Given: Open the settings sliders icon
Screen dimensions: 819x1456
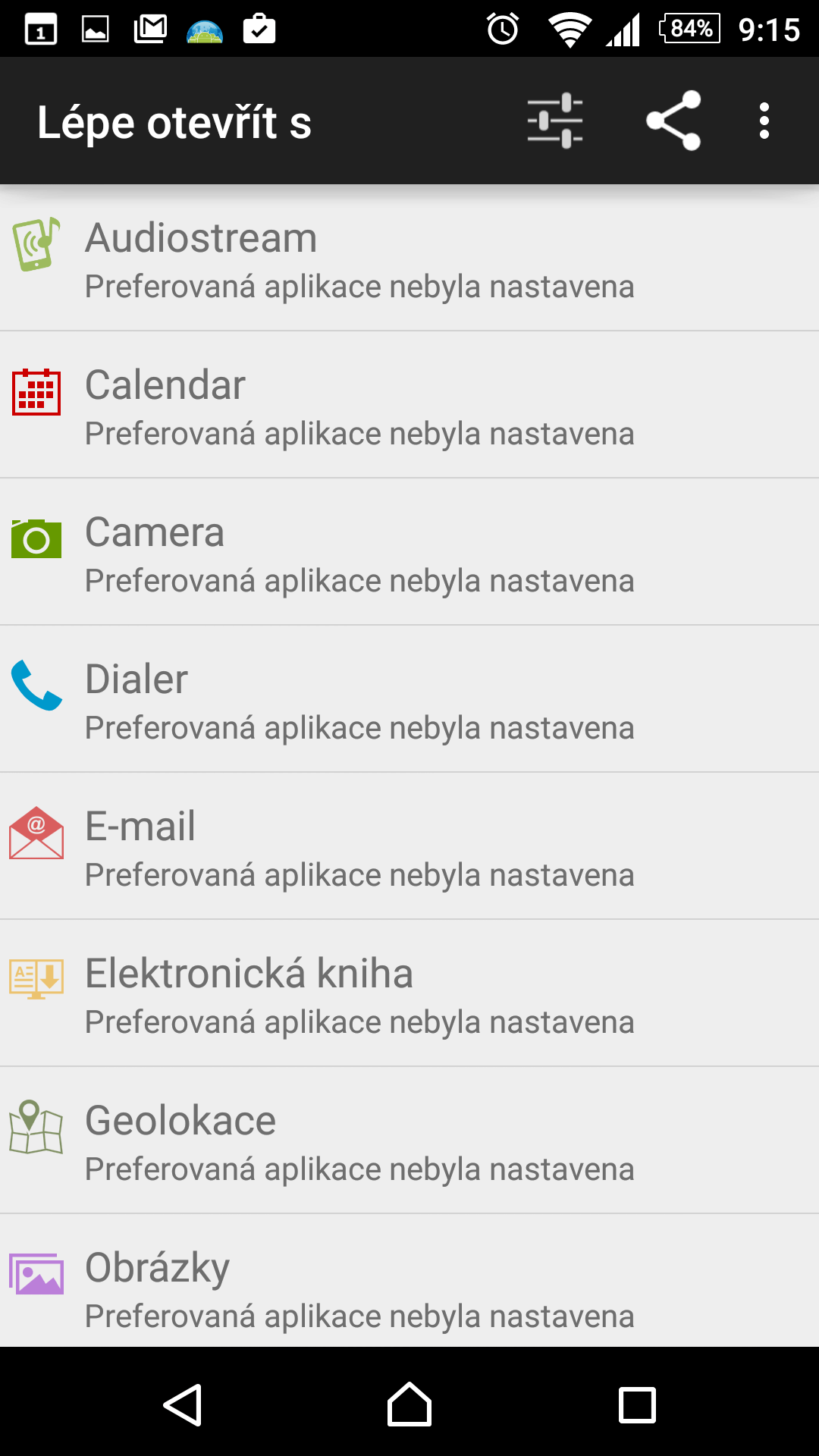Looking at the screenshot, I should click(555, 121).
